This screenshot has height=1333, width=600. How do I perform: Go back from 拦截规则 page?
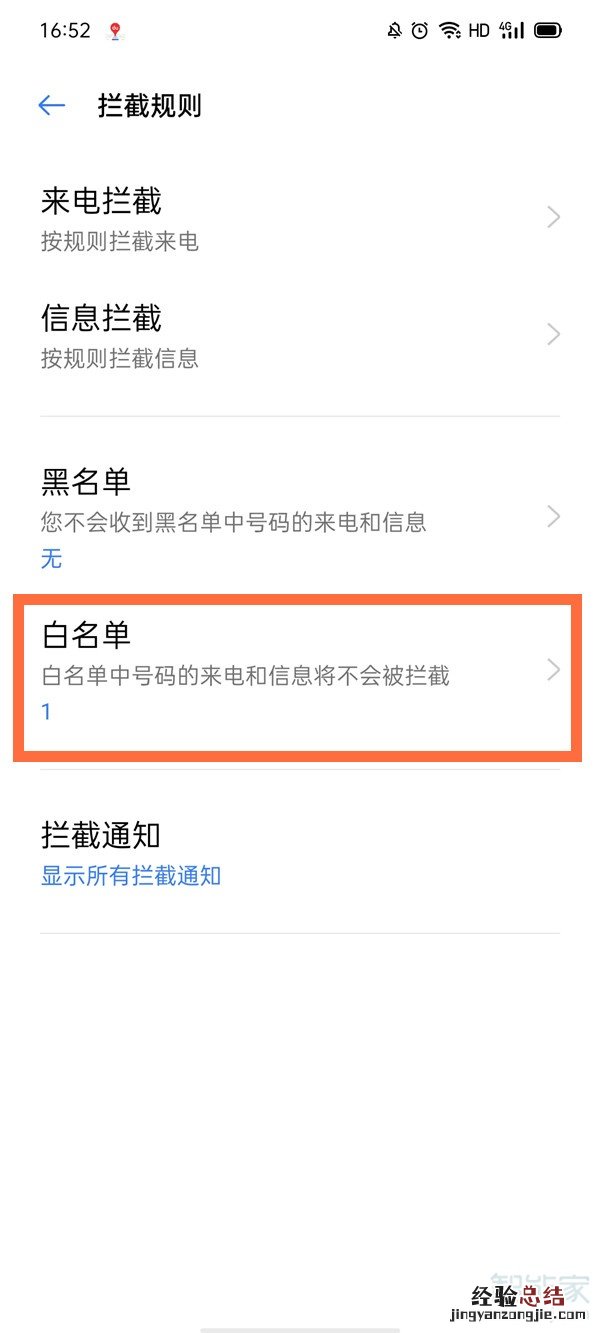pyautogui.click(x=51, y=106)
